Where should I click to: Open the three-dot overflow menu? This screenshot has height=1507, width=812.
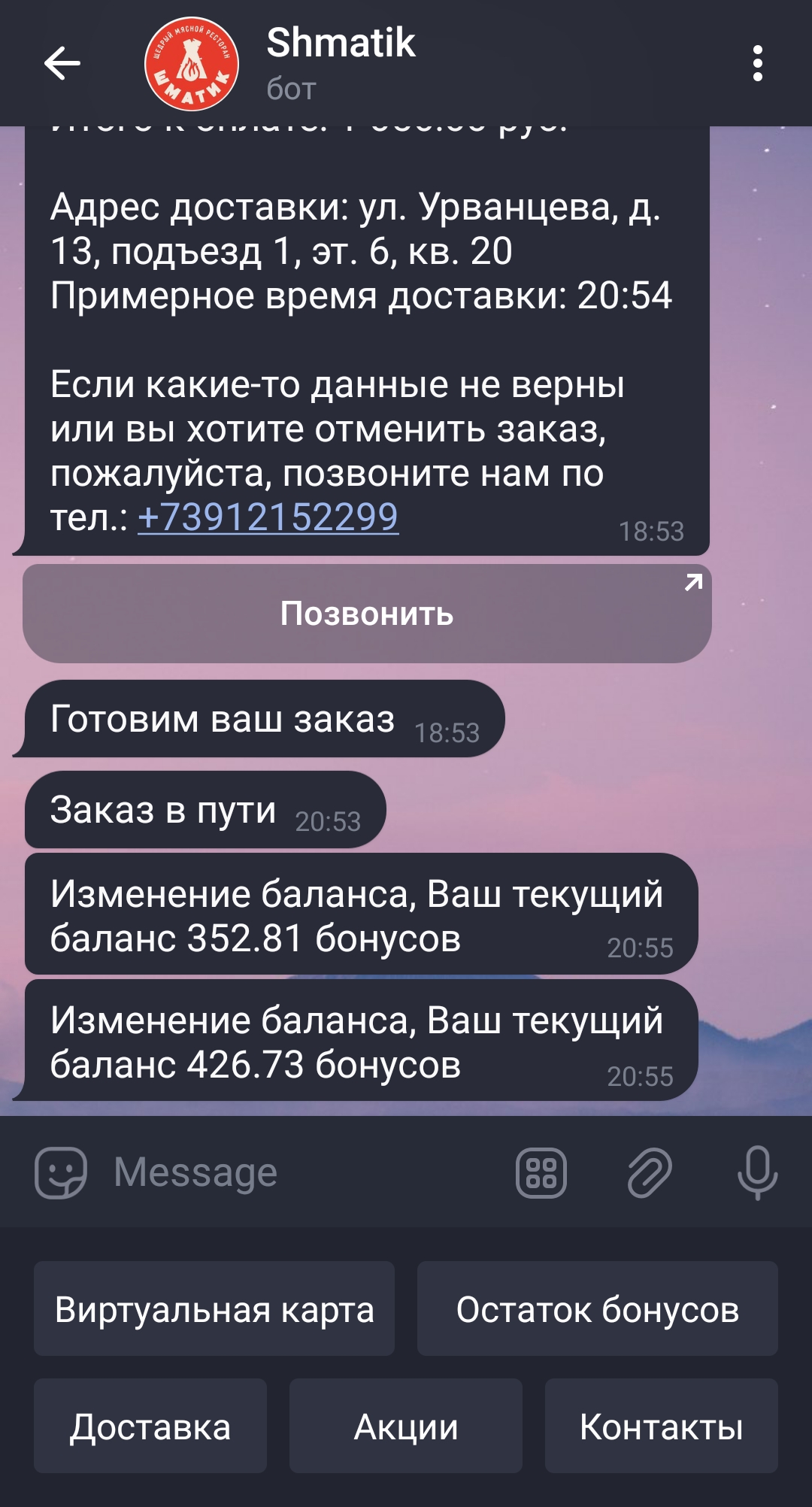coord(757,63)
